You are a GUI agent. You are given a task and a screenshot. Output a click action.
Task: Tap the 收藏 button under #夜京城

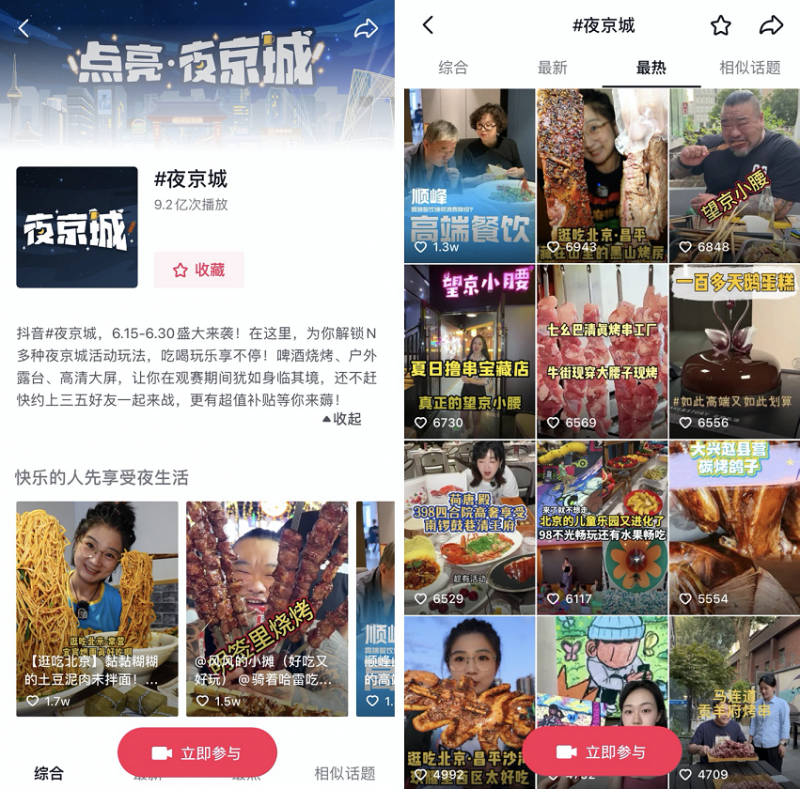pyautogui.click(x=198, y=270)
